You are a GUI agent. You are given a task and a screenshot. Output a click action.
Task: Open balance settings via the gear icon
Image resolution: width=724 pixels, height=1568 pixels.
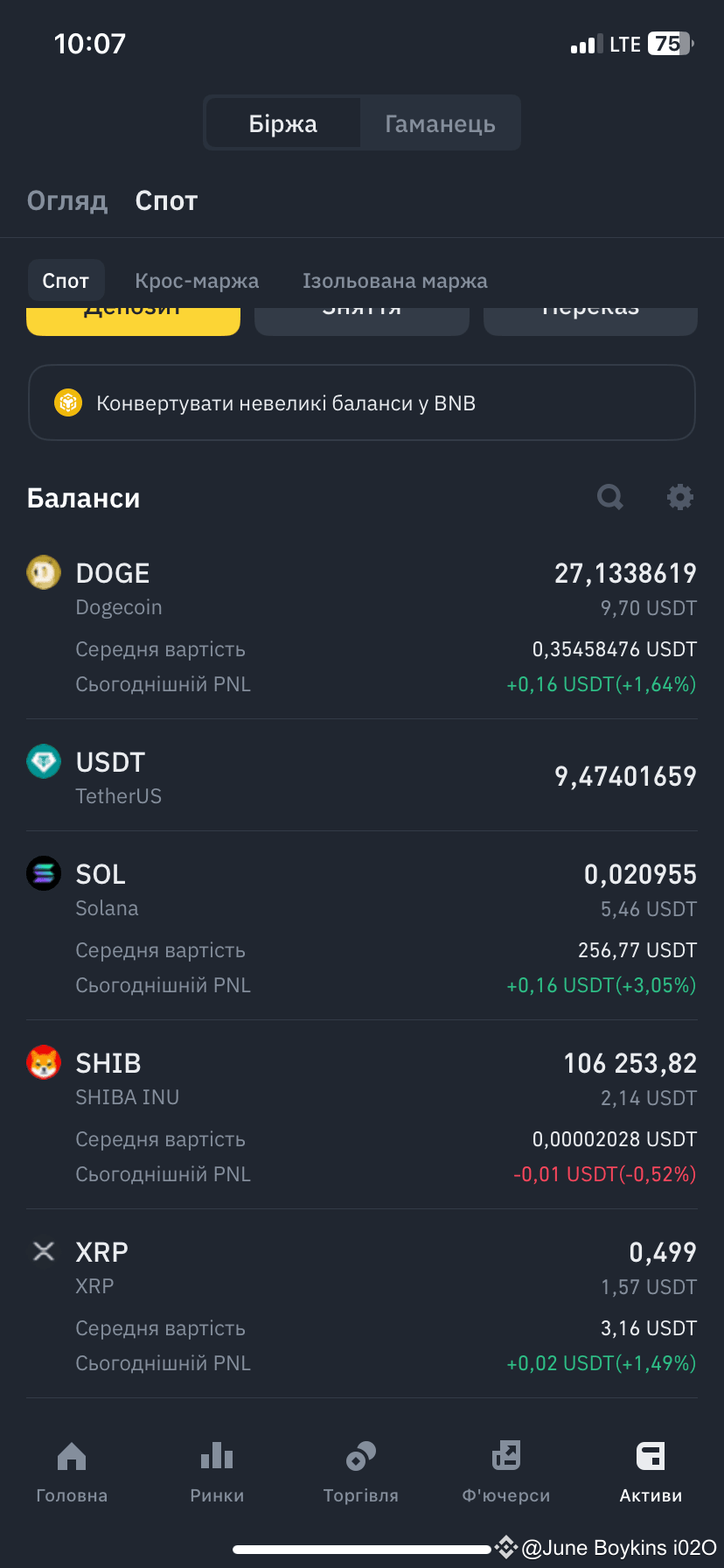pyautogui.click(x=679, y=497)
